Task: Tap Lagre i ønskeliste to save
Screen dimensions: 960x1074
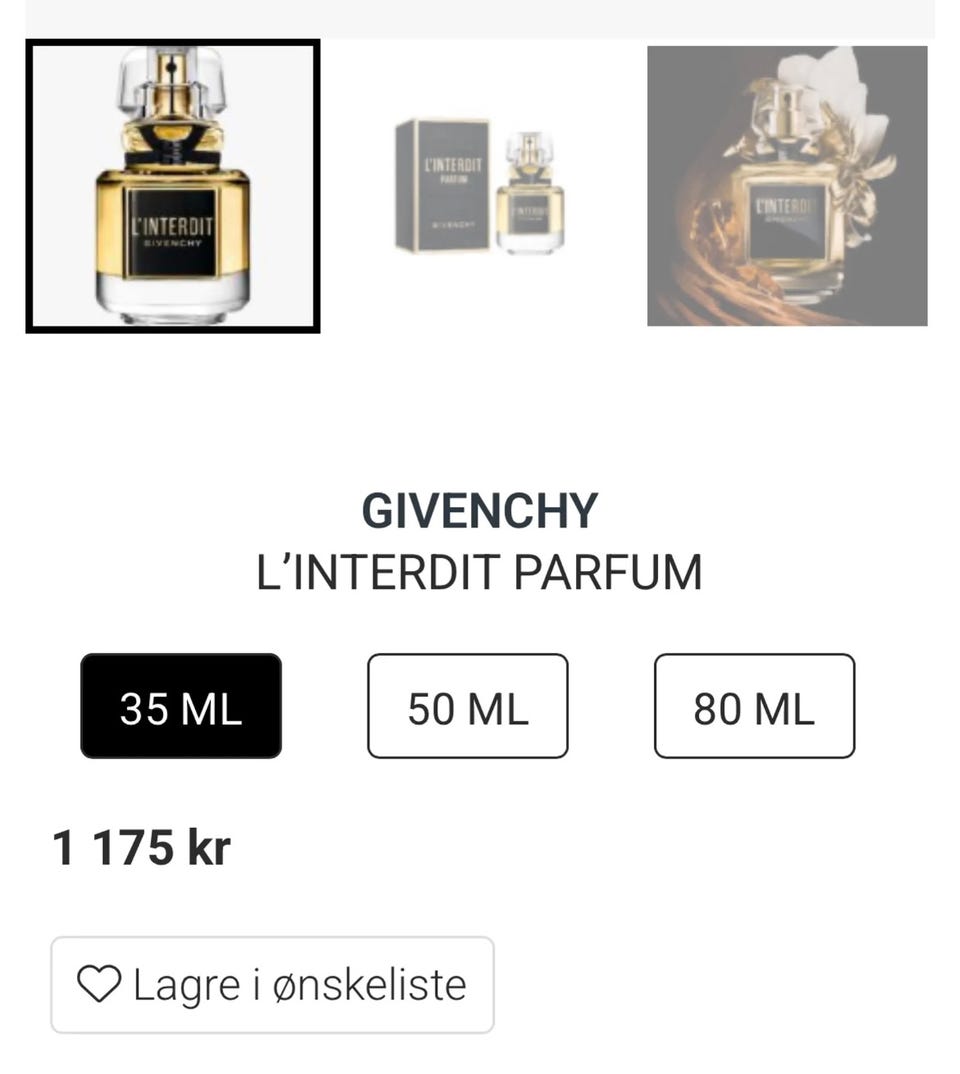Action: click(x=272, y=984)
